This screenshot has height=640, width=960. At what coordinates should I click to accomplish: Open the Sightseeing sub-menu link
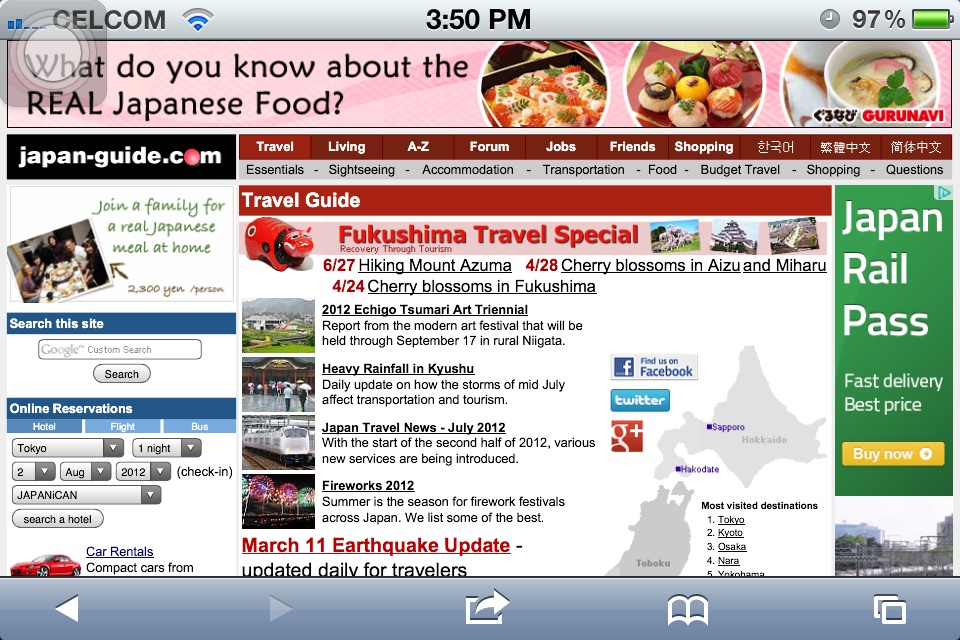(x=362, y=170)
